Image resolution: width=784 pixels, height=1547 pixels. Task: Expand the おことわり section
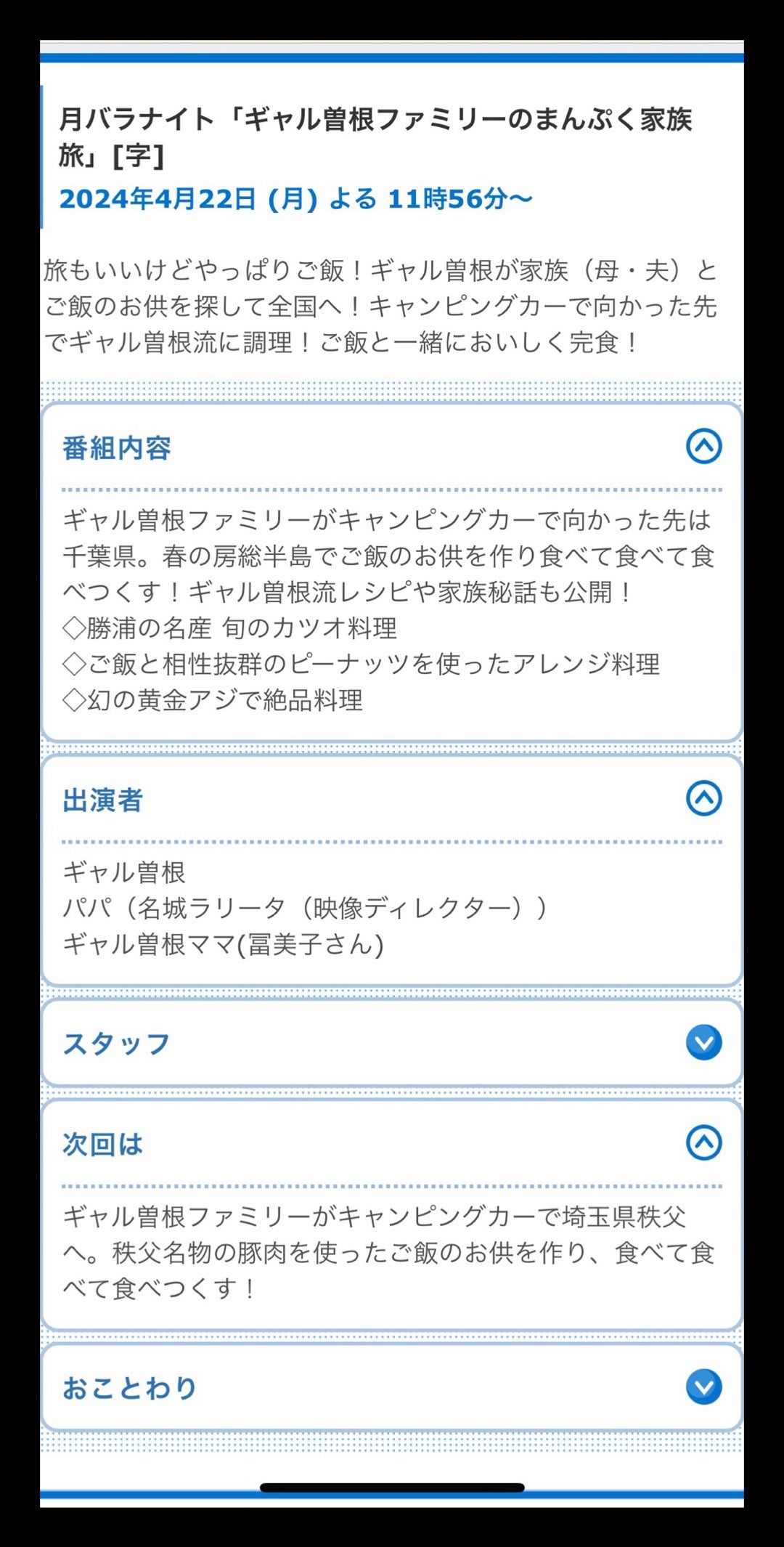[703, 1386]
